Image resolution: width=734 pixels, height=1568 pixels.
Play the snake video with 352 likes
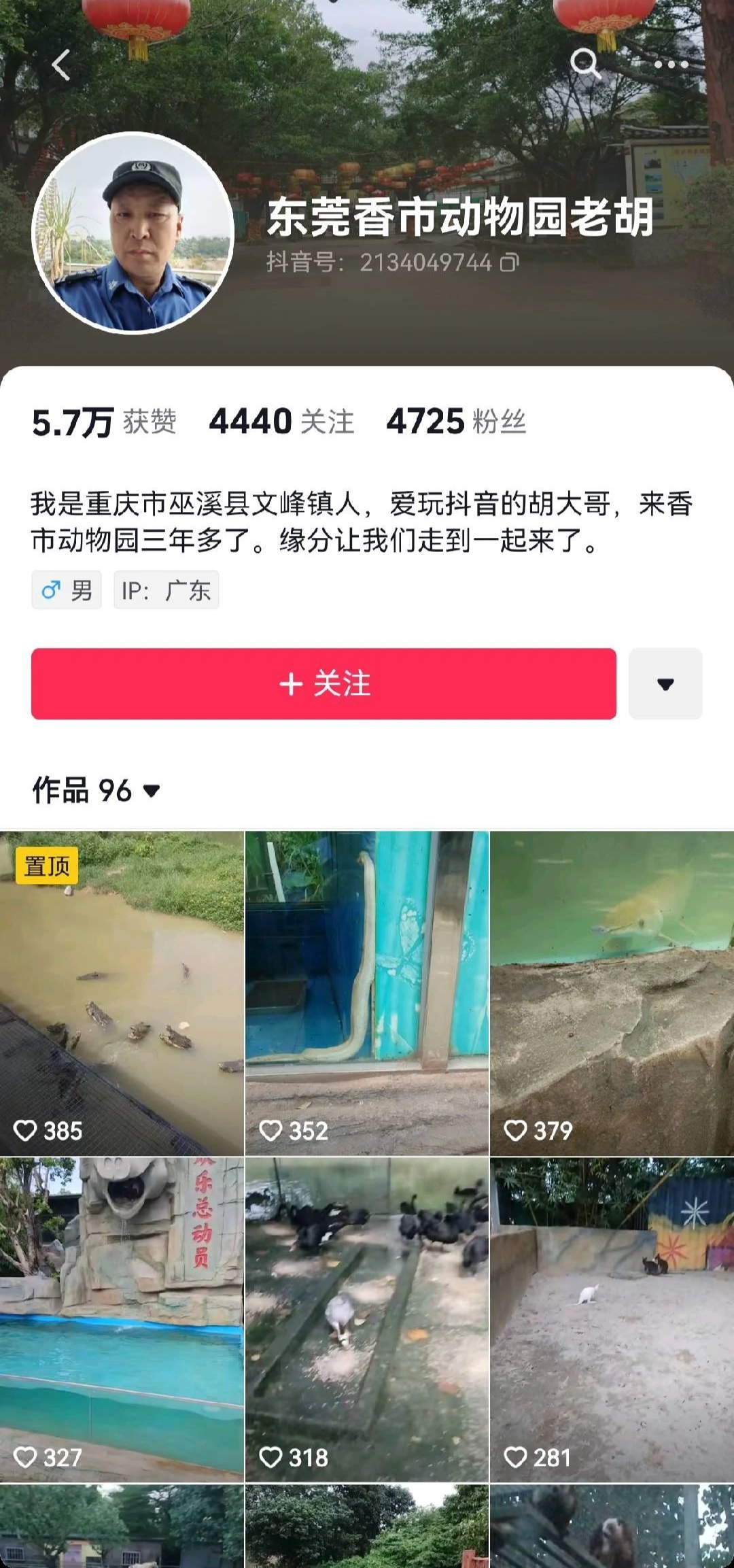[366, 993]
